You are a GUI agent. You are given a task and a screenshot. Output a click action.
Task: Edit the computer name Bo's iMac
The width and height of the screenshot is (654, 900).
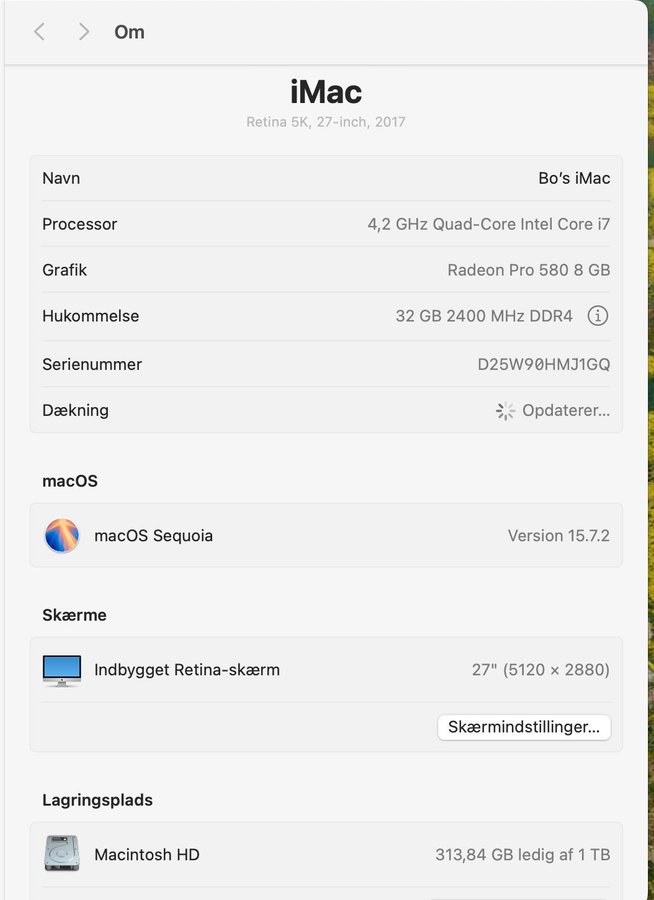pyautogui.click(x=573, y=178)
